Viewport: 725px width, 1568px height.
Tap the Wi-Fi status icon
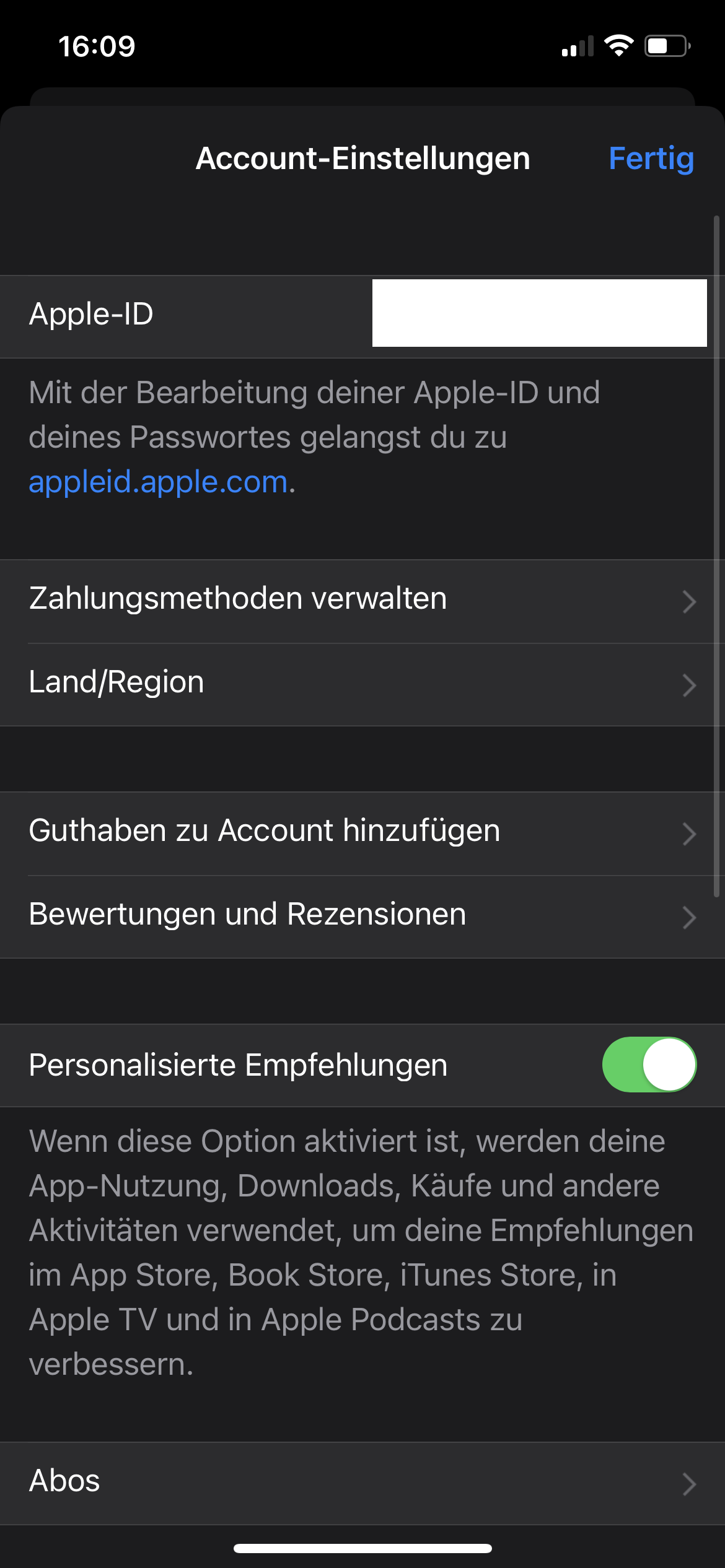coord(618,45)
